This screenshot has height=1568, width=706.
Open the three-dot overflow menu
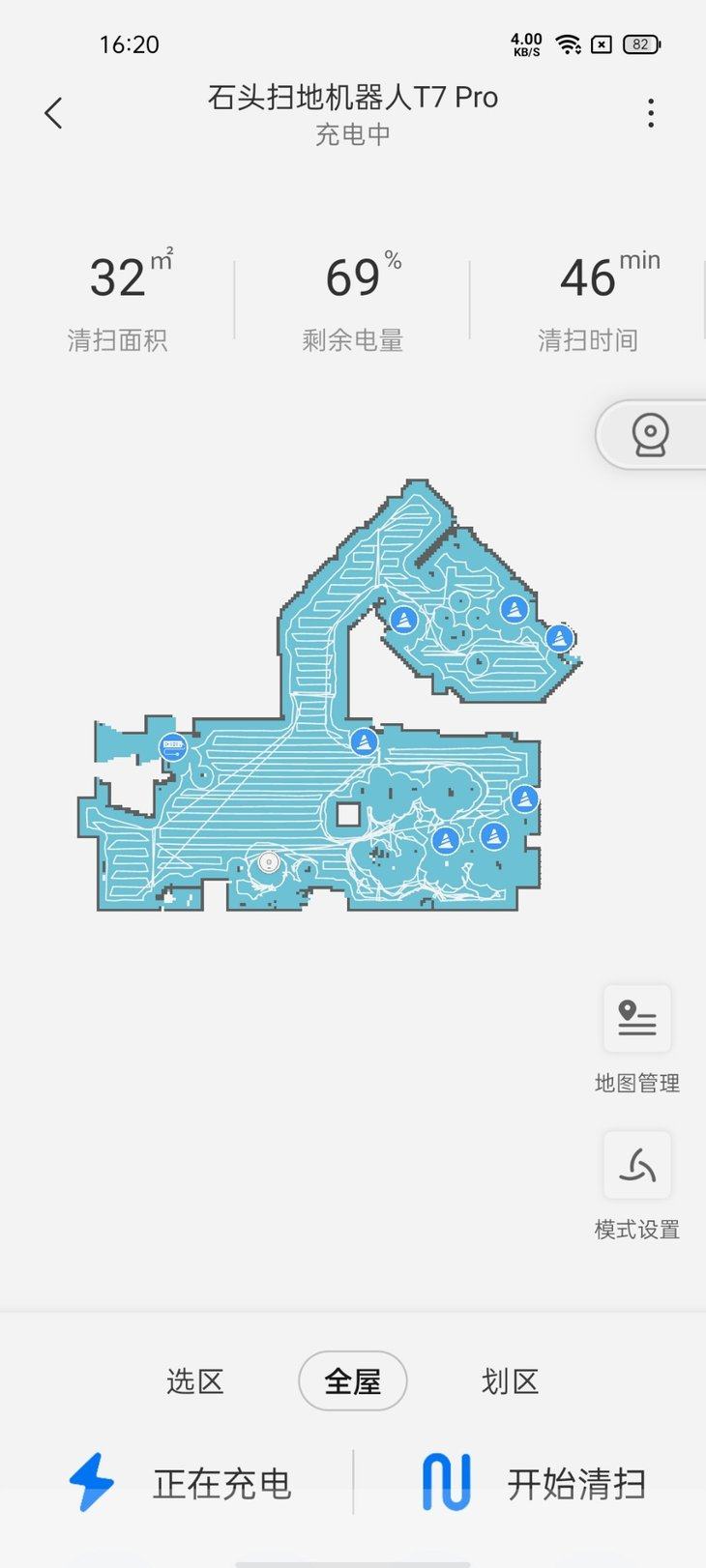coord(651,113)
